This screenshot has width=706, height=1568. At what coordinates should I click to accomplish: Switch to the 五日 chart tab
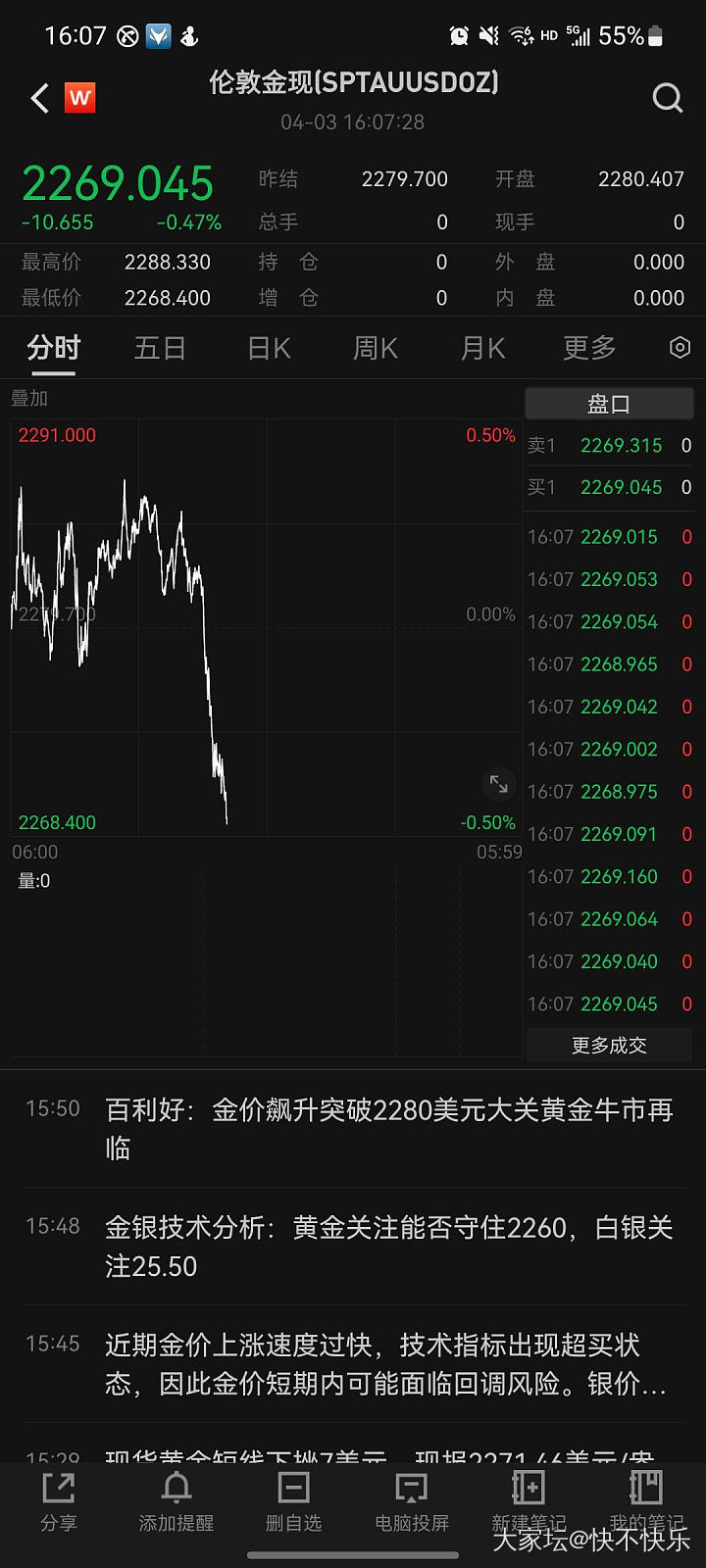tap(160, 348)
